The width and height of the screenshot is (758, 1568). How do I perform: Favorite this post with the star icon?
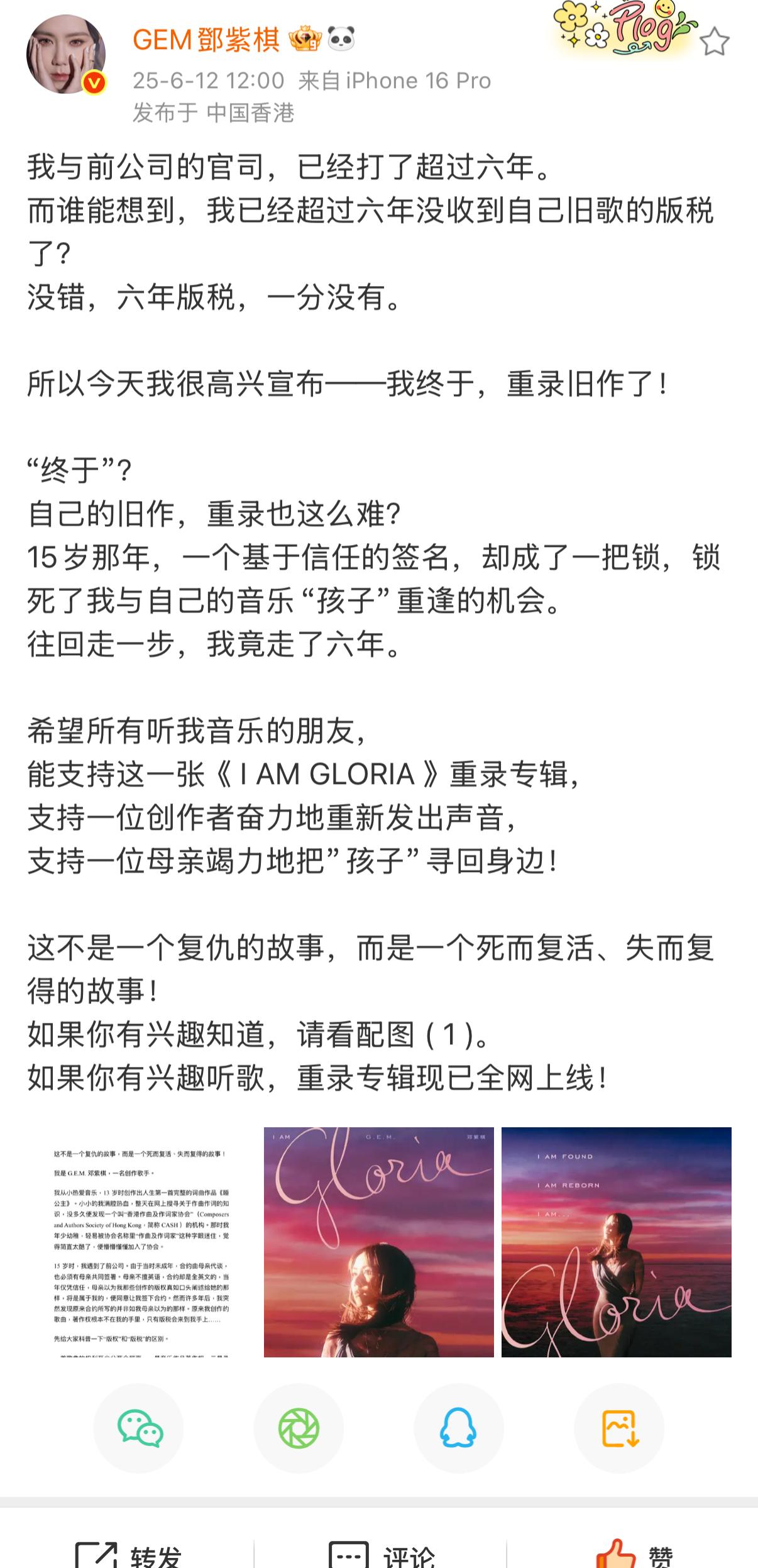point(714,42)
